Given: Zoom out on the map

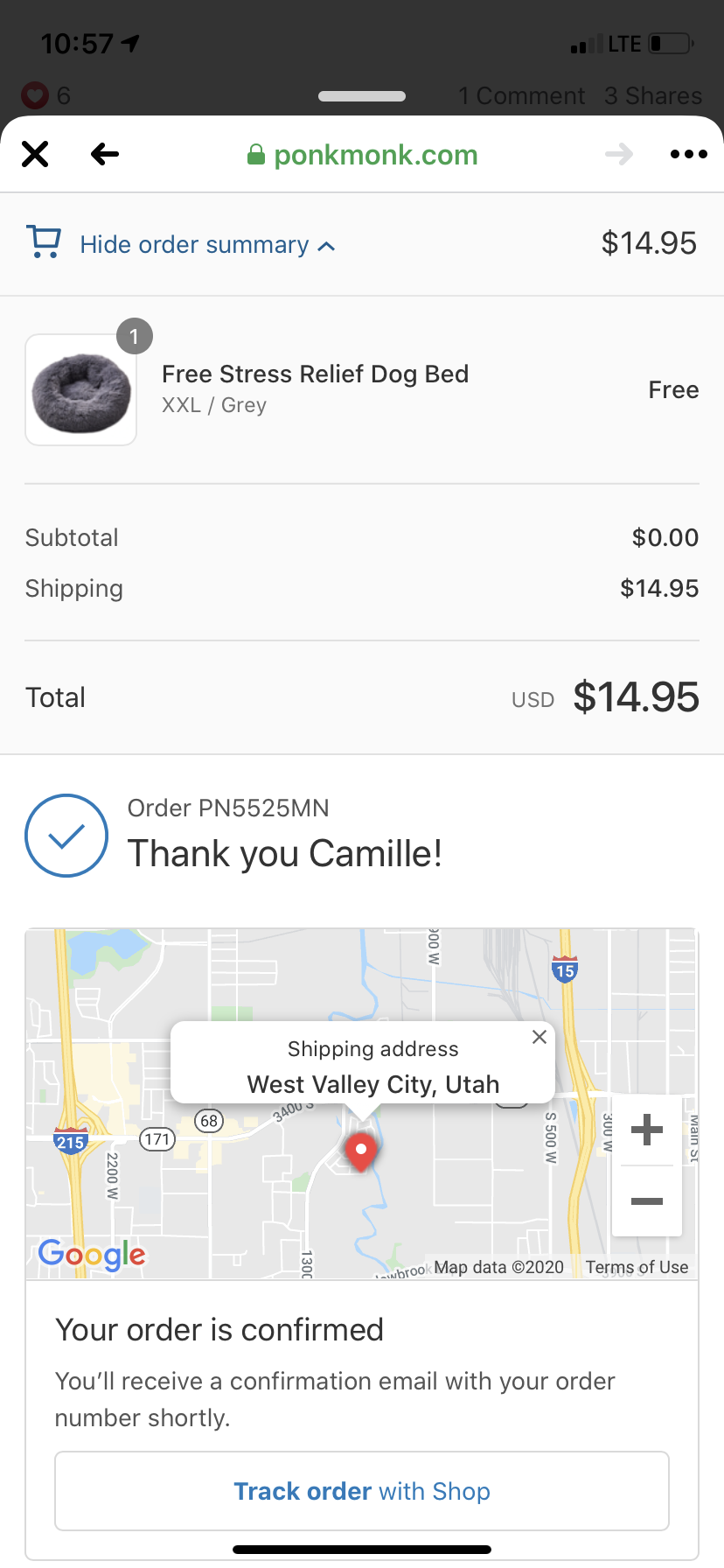Looking at the screenshot, I should point(647,1201).
